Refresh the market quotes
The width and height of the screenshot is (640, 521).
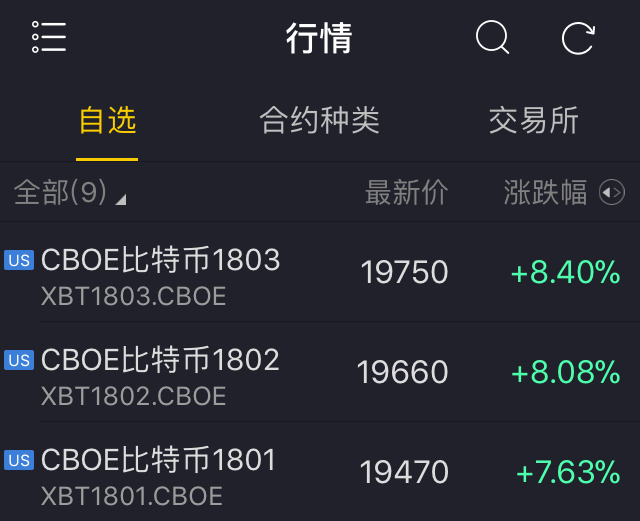tap(578, 38)
